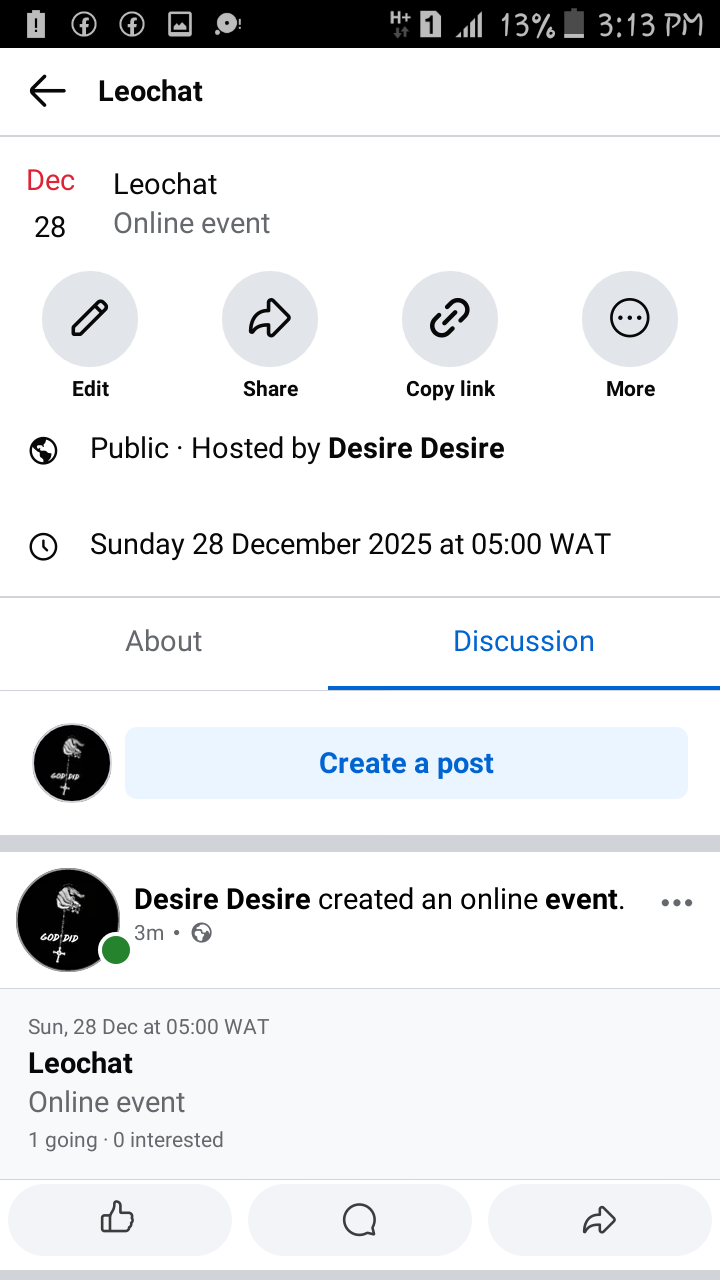Screen dimensions: 720x1280
Task: Like the event creation post
Action: coord(119,1219)
